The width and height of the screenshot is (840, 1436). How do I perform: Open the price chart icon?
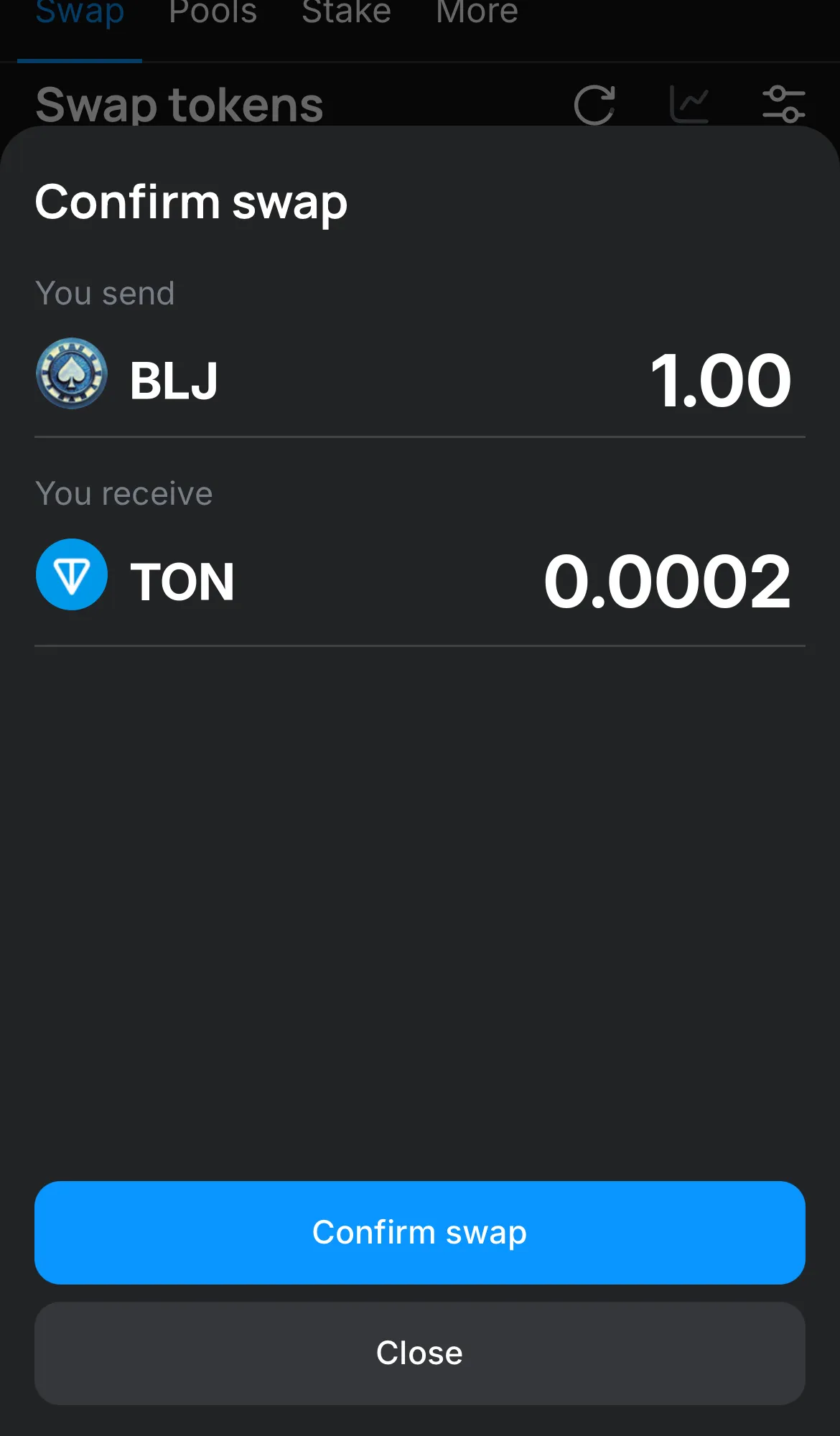tap(689, 105)
